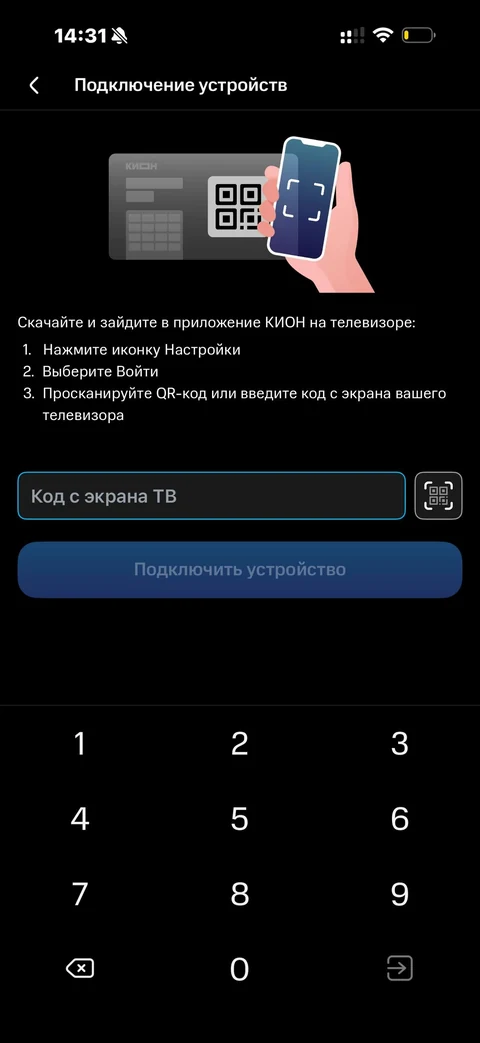Enter digit 7 on the keypad
Viewport: 480px width, 1043px height.
click(x=80, y=894)
